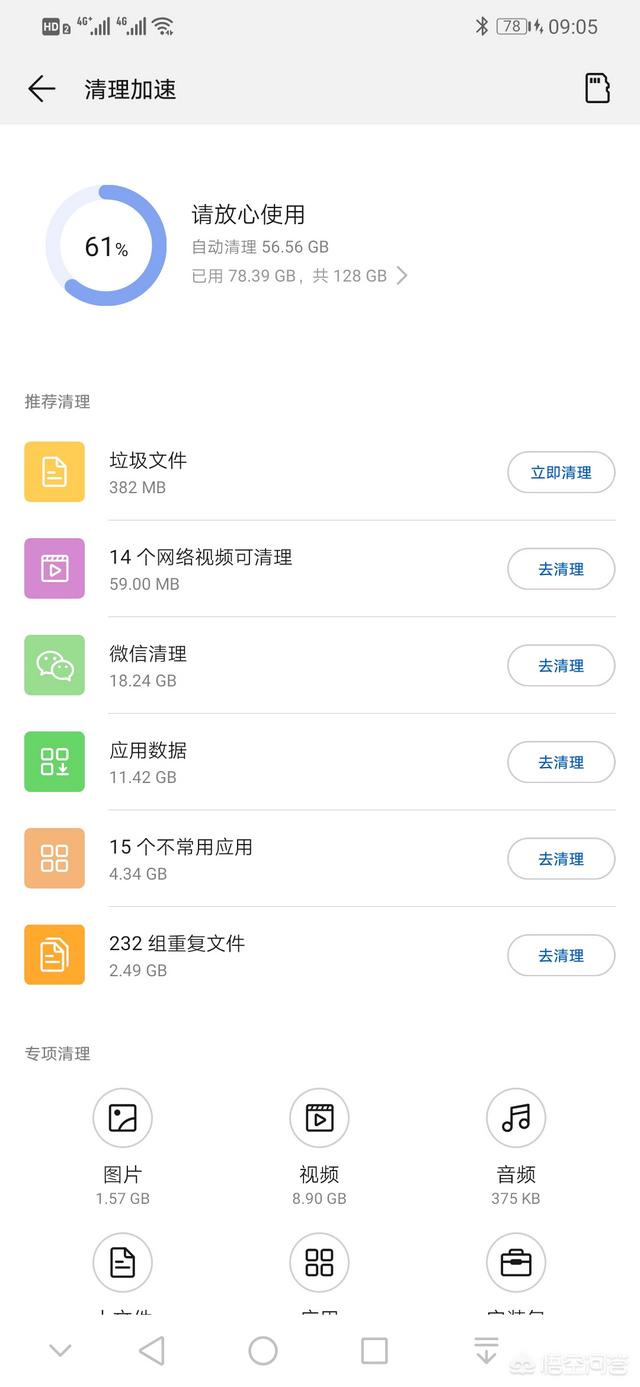
Task: Tap 去清理 for 微信清理
Action: (x=561, y=665)
